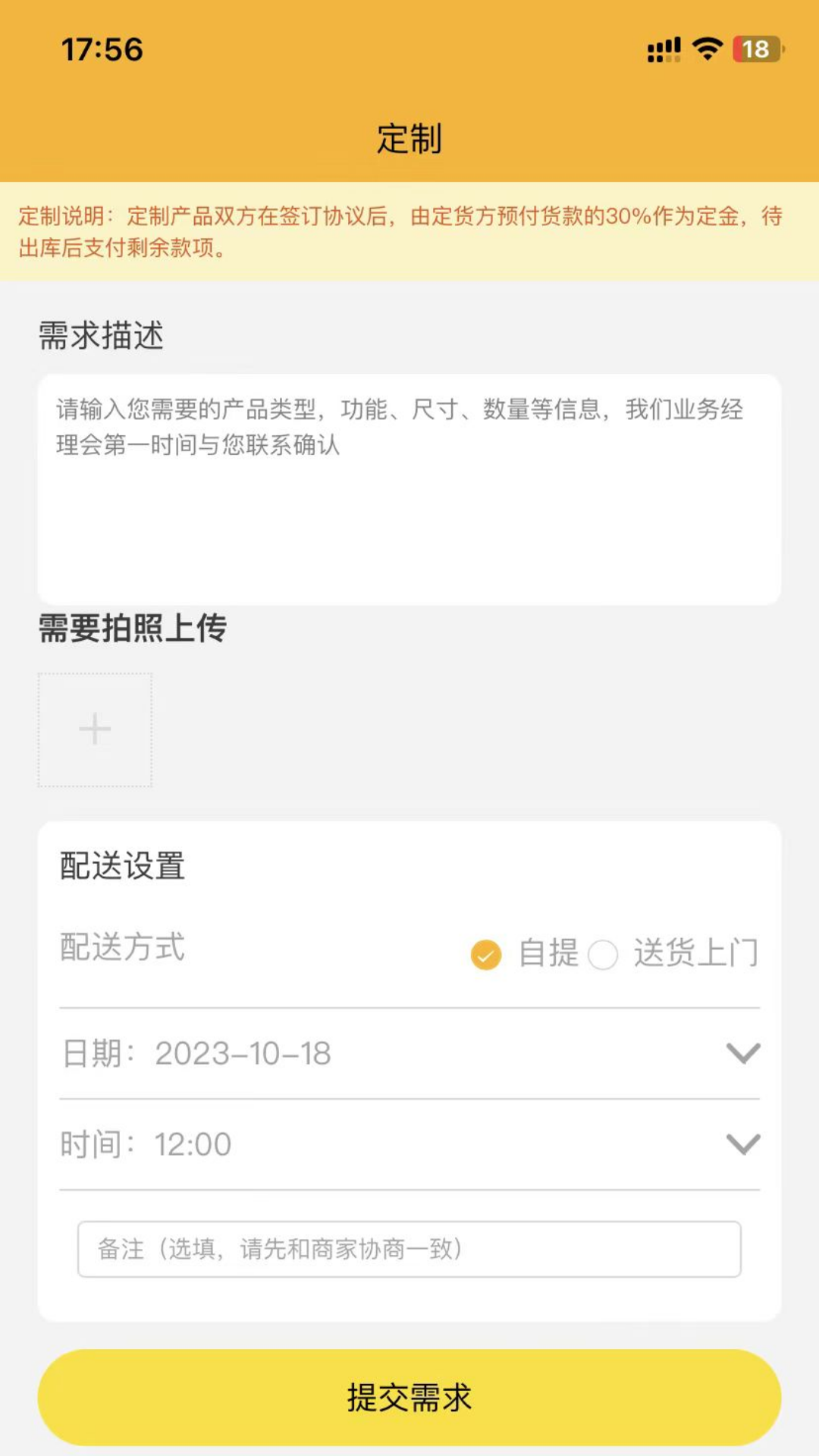819x1456 pixels.
Task: Tap the 定制 title at top
Action: (409, 139)
